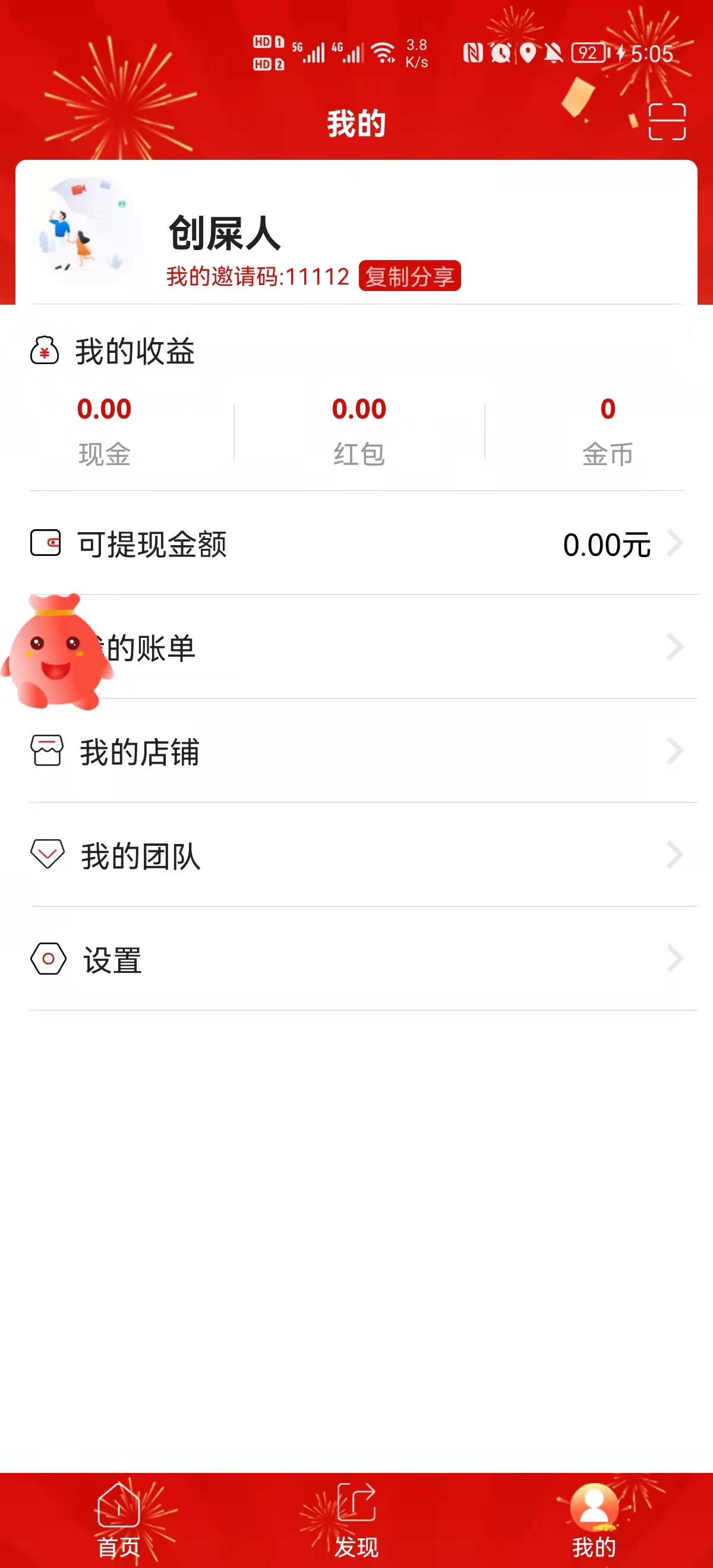Tap the 复制分享 button

(x=409, y=276)
